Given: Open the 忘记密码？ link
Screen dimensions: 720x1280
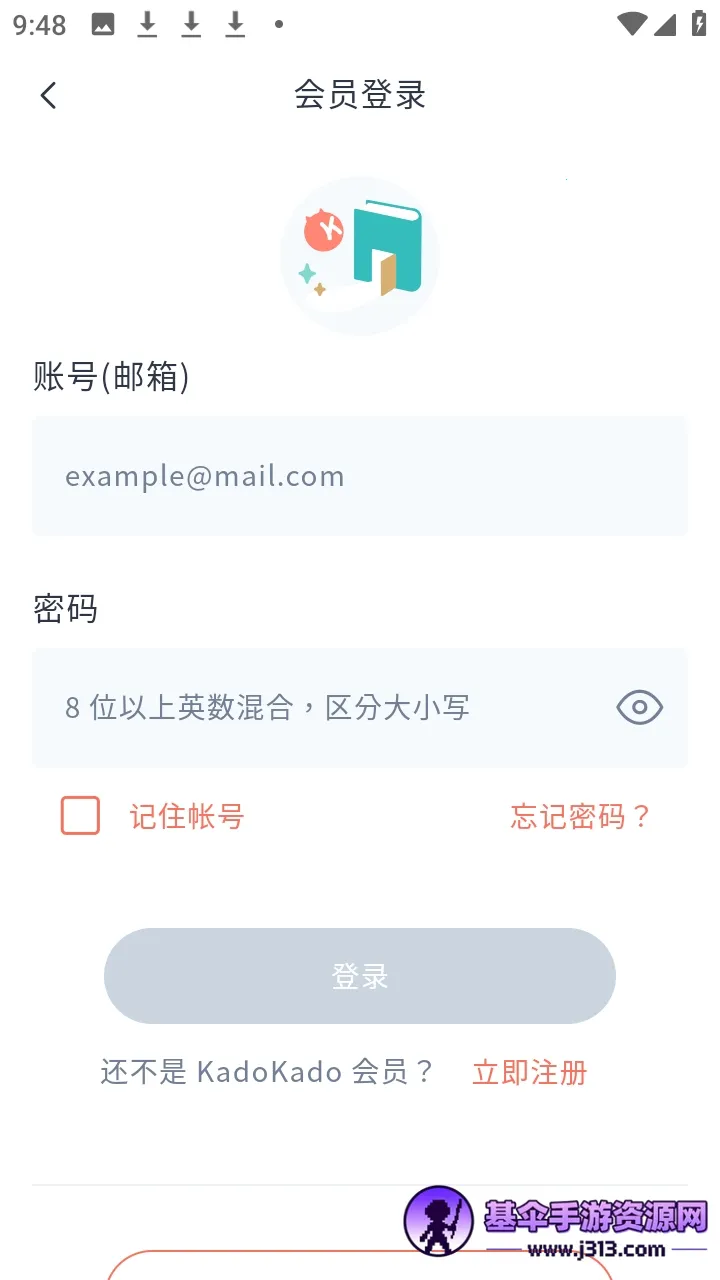Looking at the screenshot, I should (x=580, y=817).
